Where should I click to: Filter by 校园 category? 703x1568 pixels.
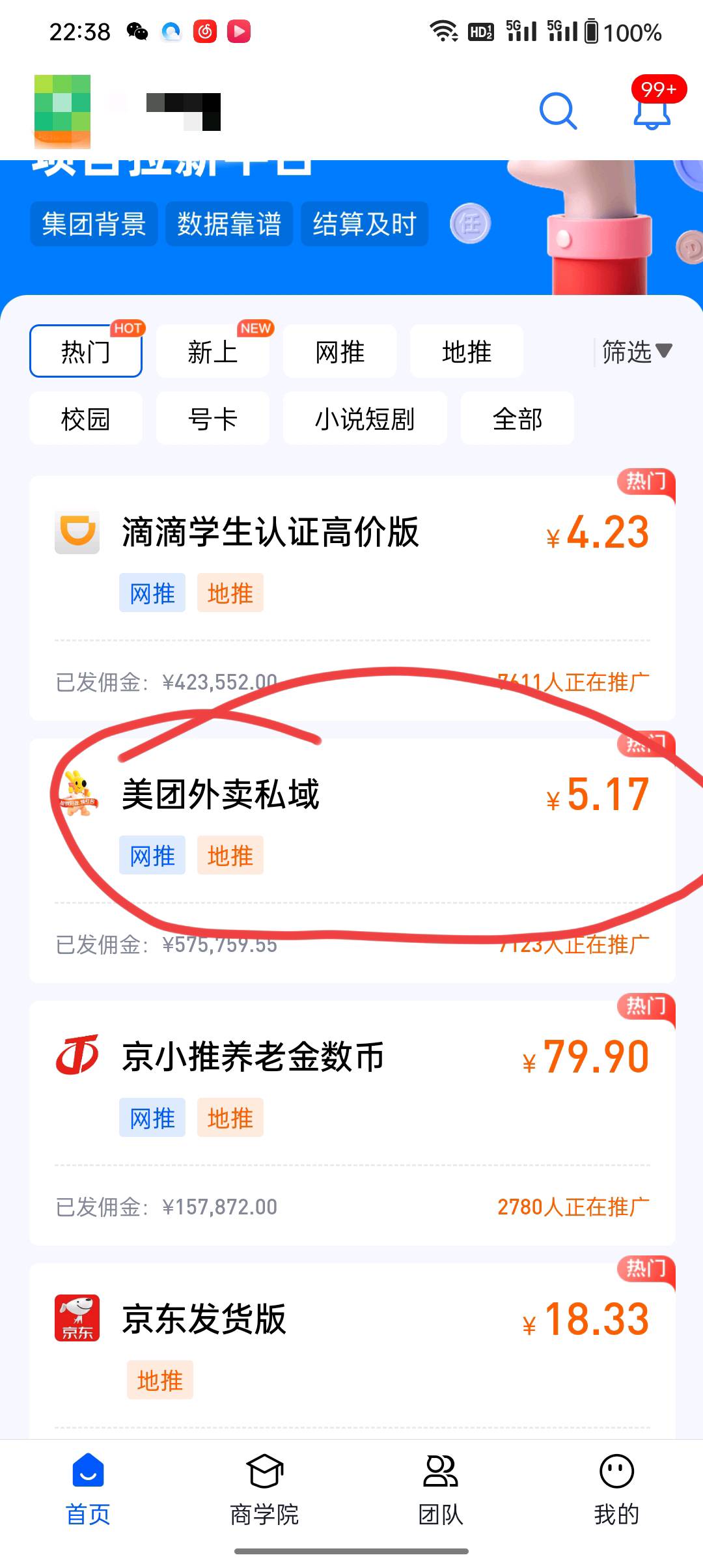86,419
